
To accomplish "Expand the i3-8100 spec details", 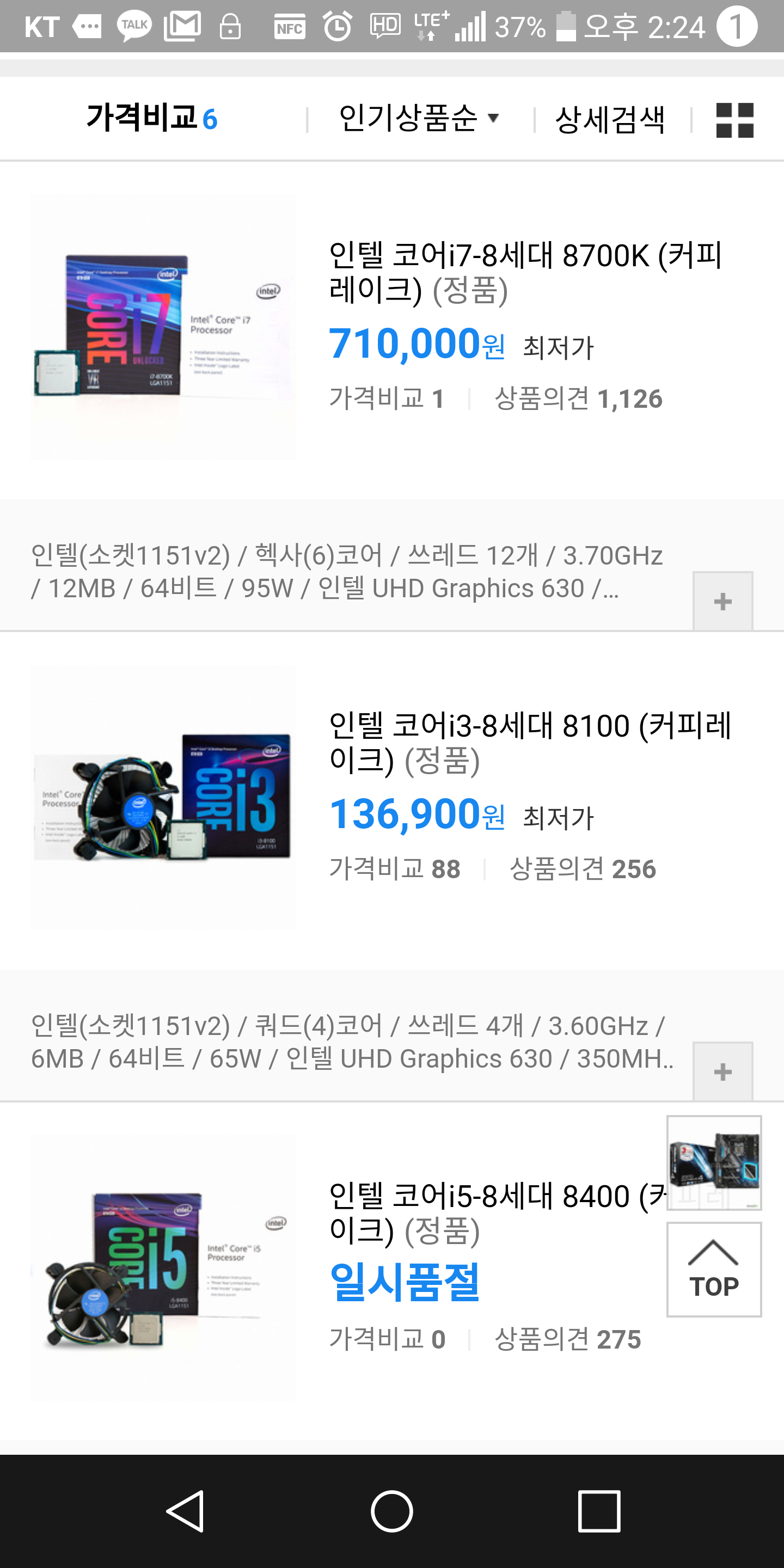I will 722,1071.
